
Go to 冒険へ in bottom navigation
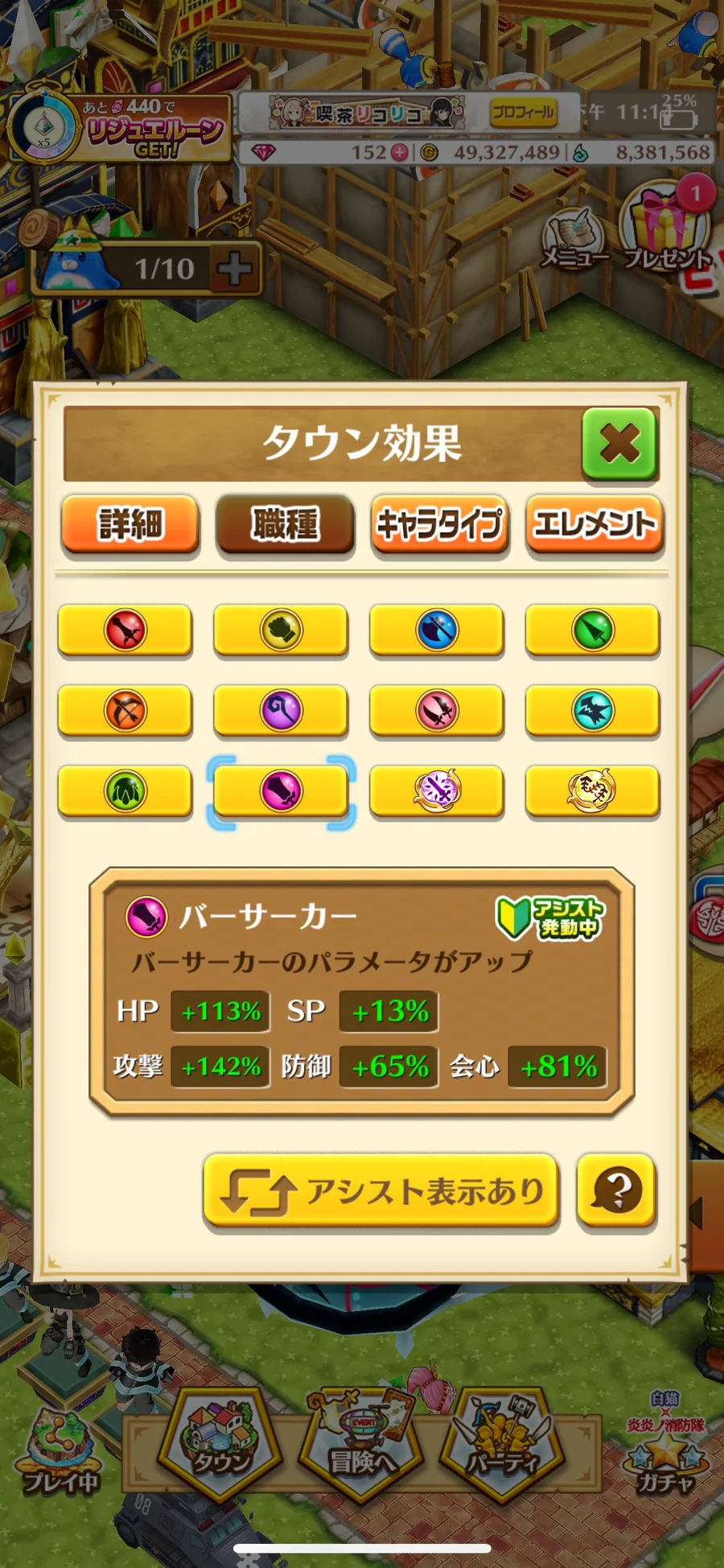coord(361,1446)
